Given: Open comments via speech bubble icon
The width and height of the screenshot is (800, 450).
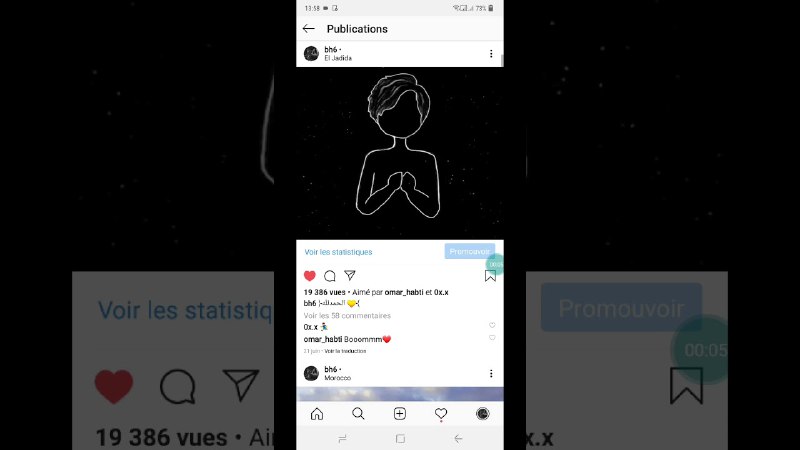Looking at the screenshot, I should (x=330, y=276).
